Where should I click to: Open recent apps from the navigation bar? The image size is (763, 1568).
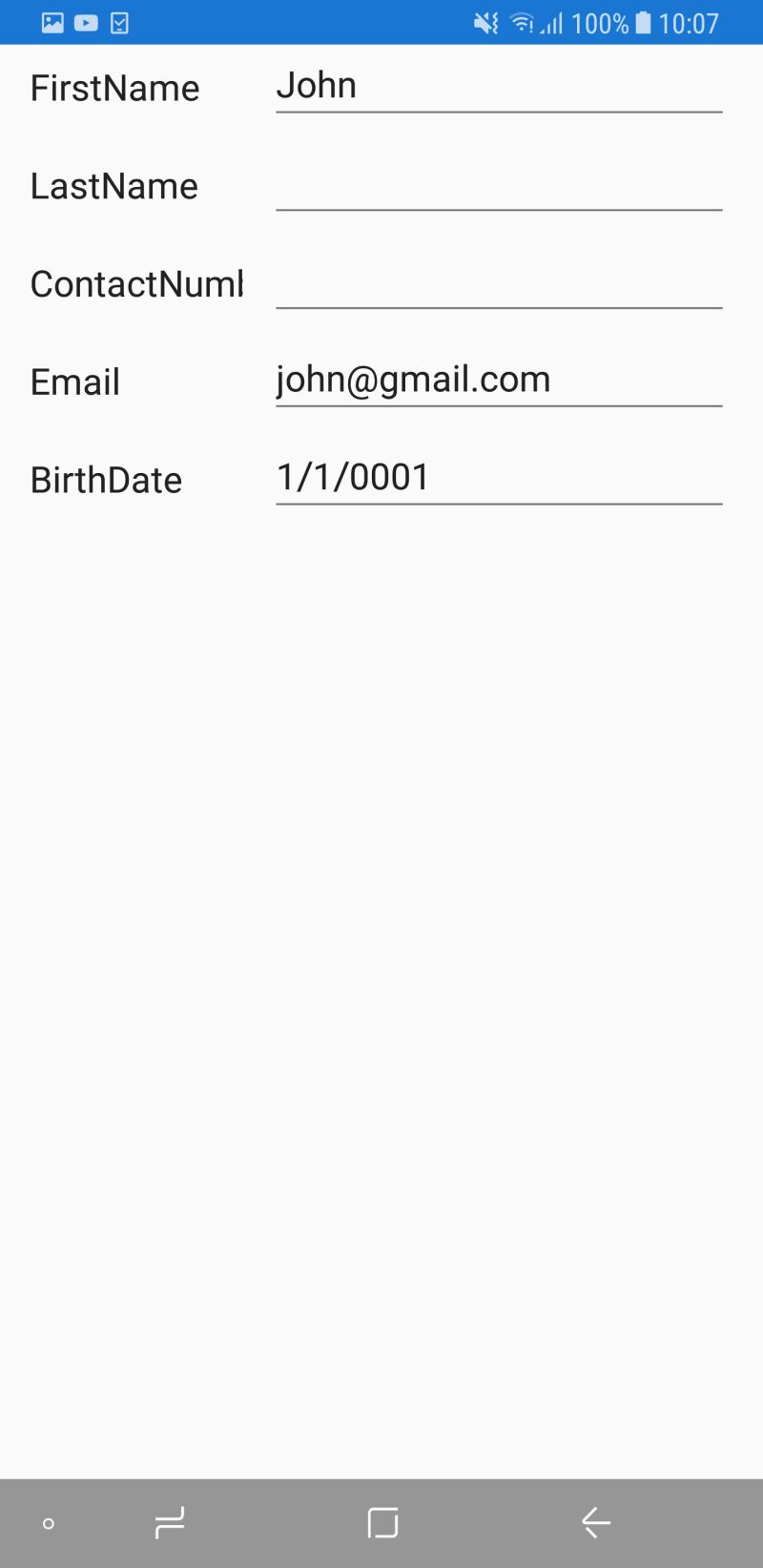click(170, 1523)
